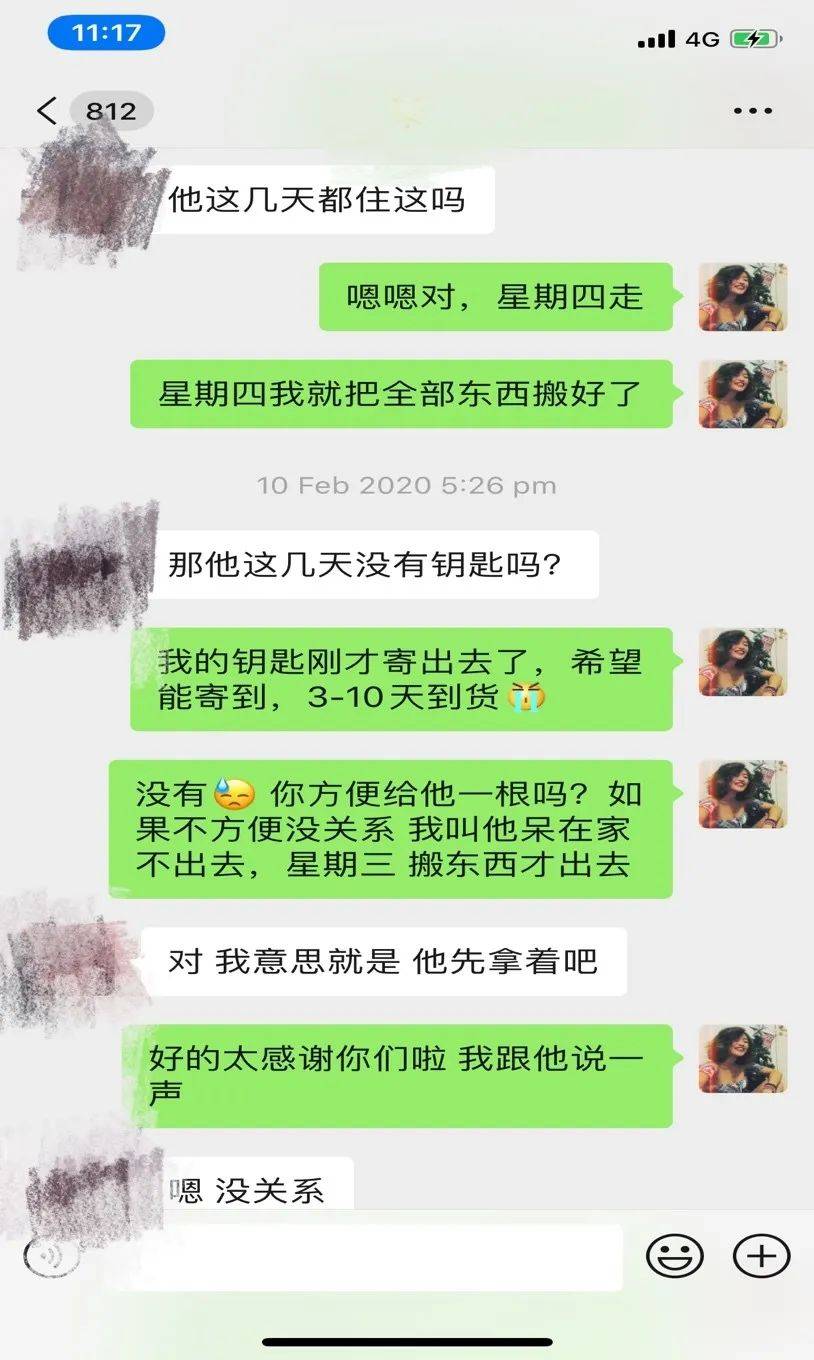Open the chat's three-dot menu

[x=752, y=111]
